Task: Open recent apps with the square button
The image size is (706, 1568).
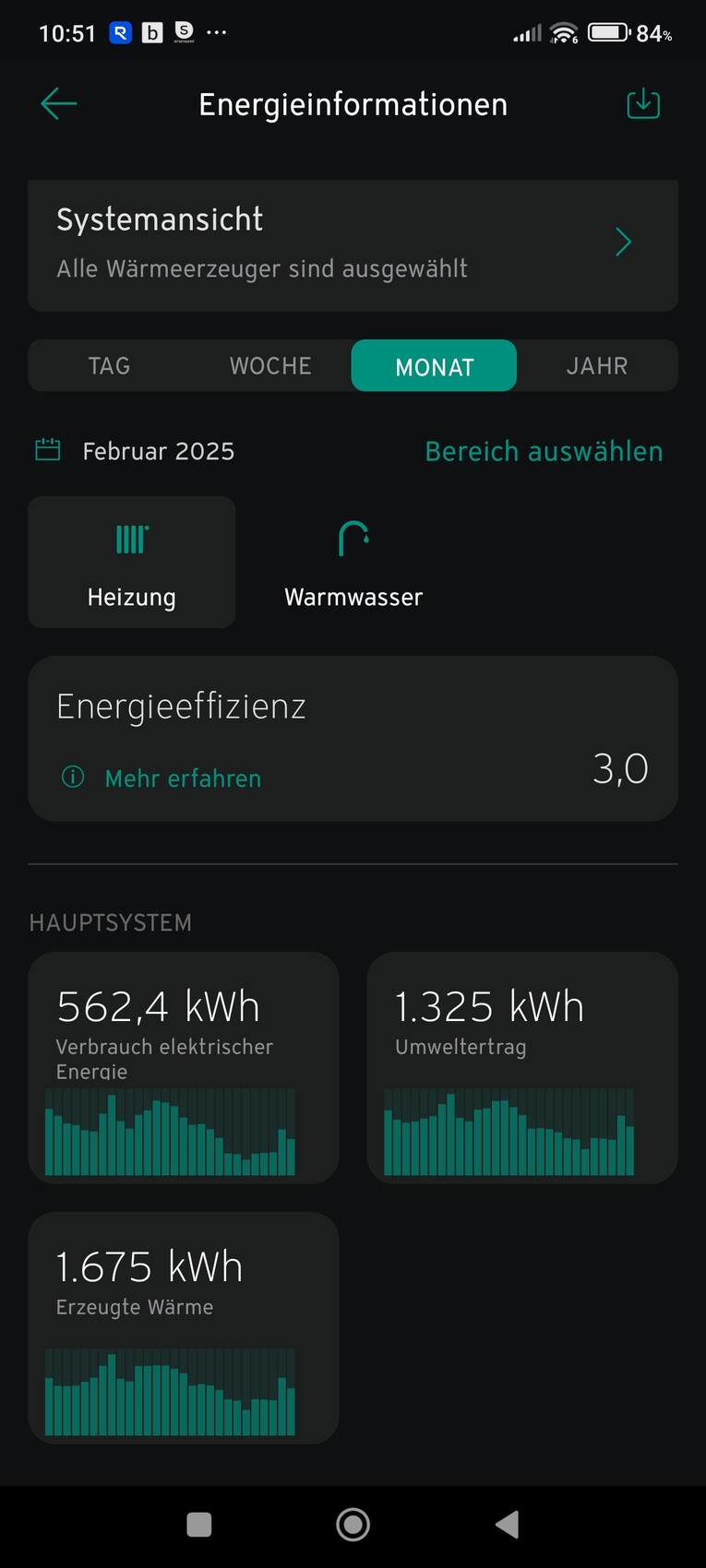Action: (x=199, y=1525)
